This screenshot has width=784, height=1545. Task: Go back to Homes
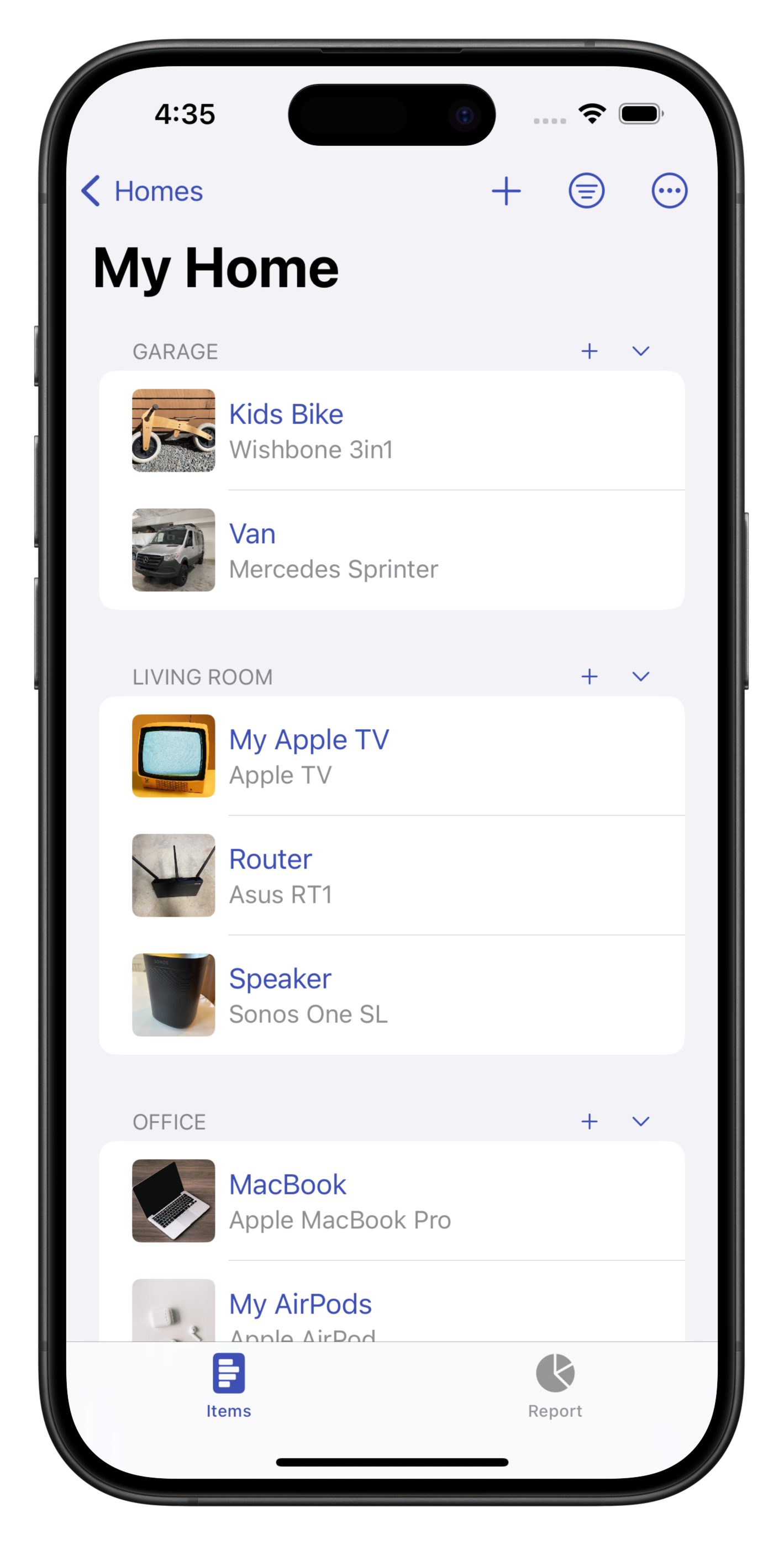click(x=142, y=191)
